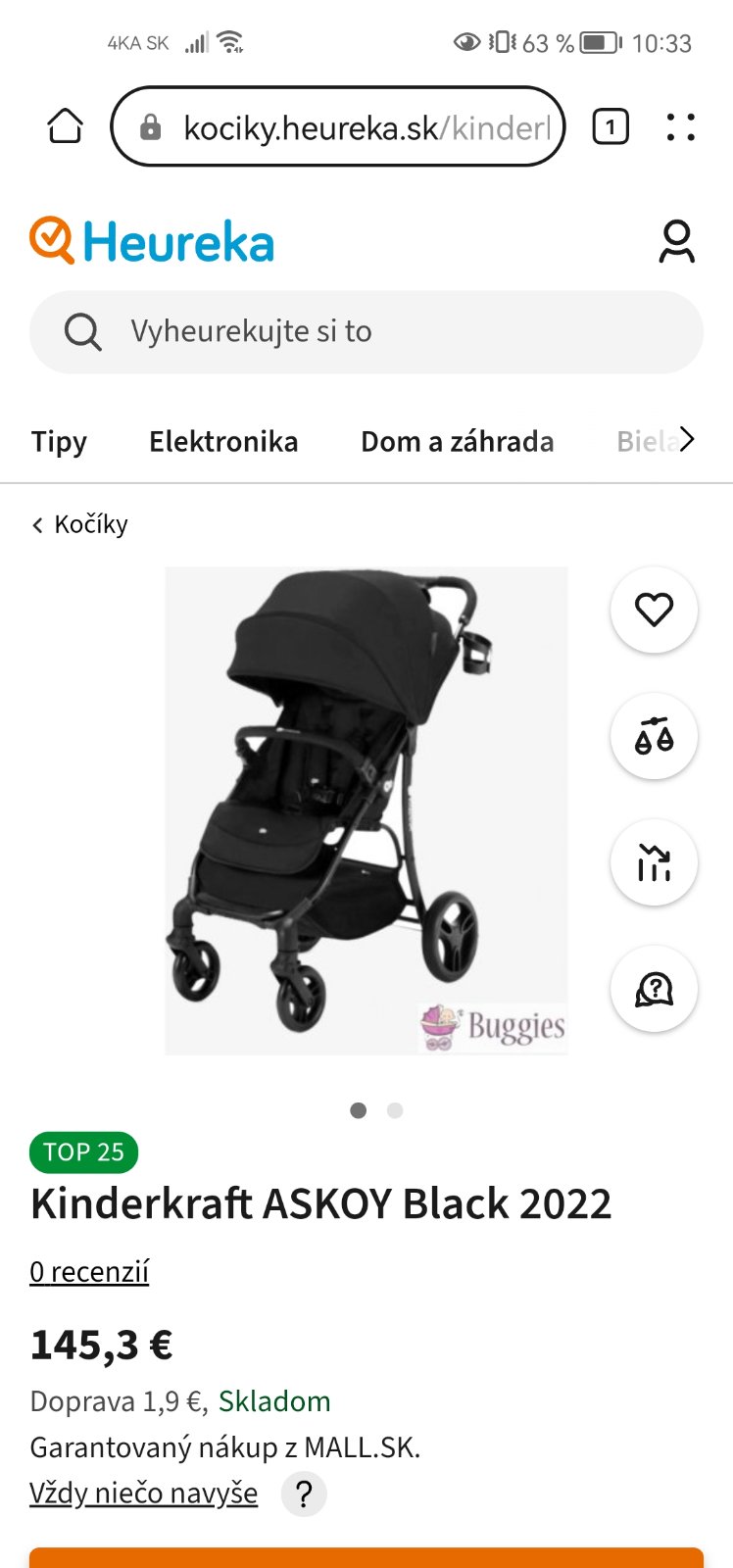
Task: Add the stroller to favorites
Action: coord(654,610)
